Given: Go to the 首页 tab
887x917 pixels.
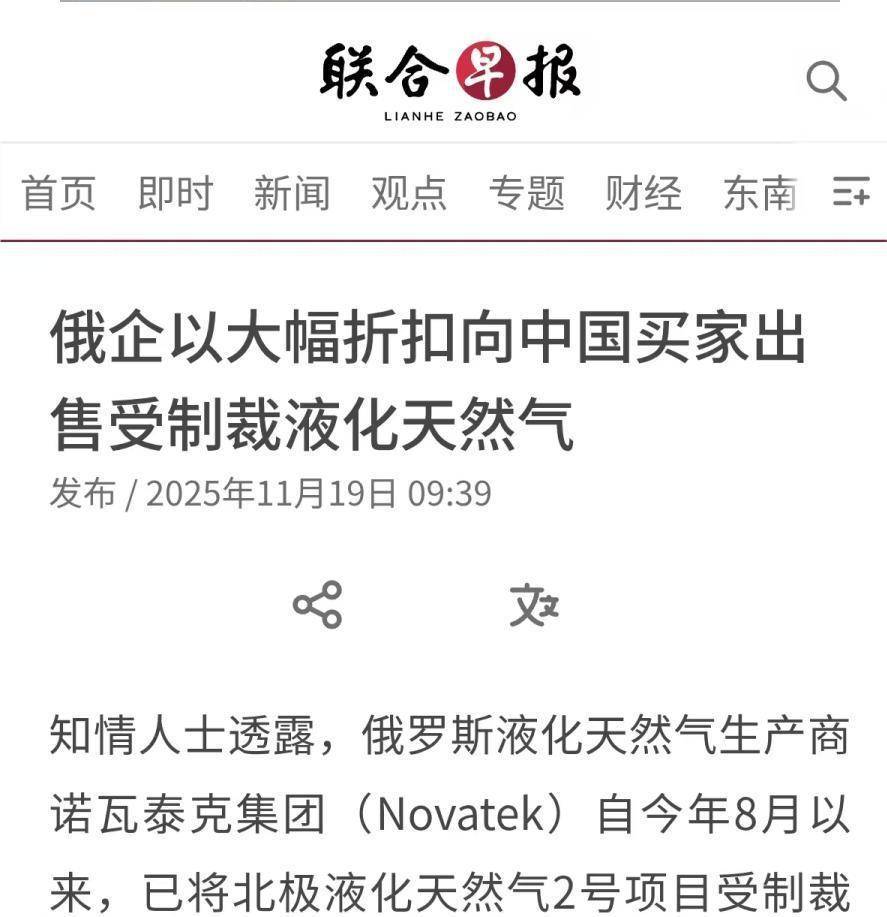Looking at the screenshot, I should point(59,193).
